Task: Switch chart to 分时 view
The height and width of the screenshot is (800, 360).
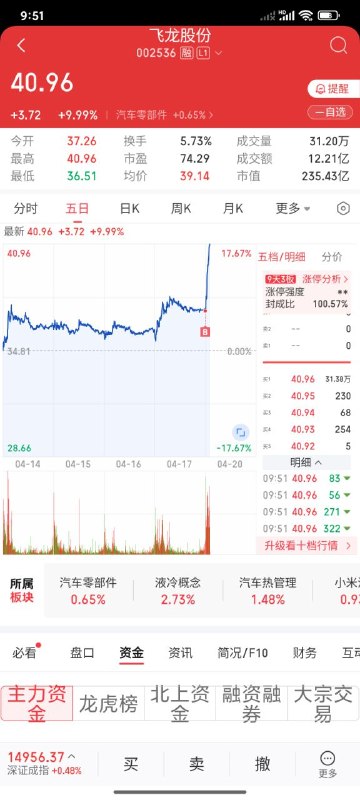Action: click(25, 209)
